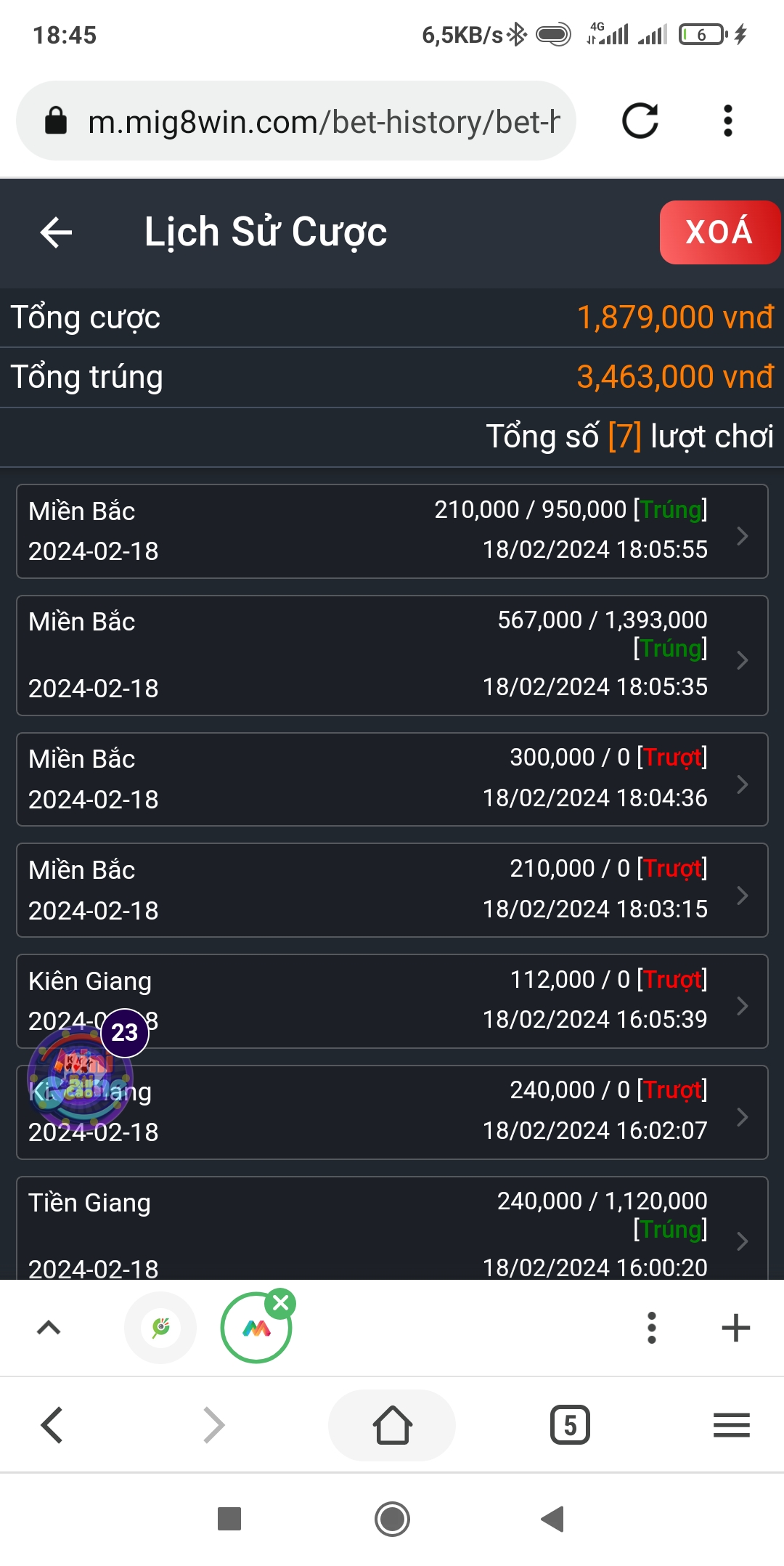
Task: Open Kiên Giang bet of 112,000
Action: 392,1001
